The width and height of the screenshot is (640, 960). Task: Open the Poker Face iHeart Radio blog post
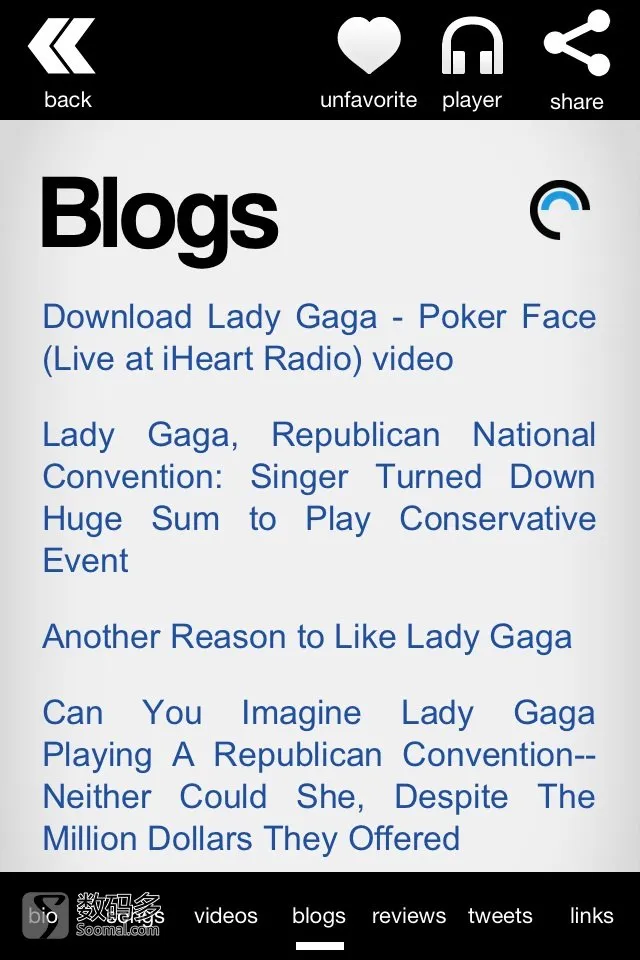[319, 337]
